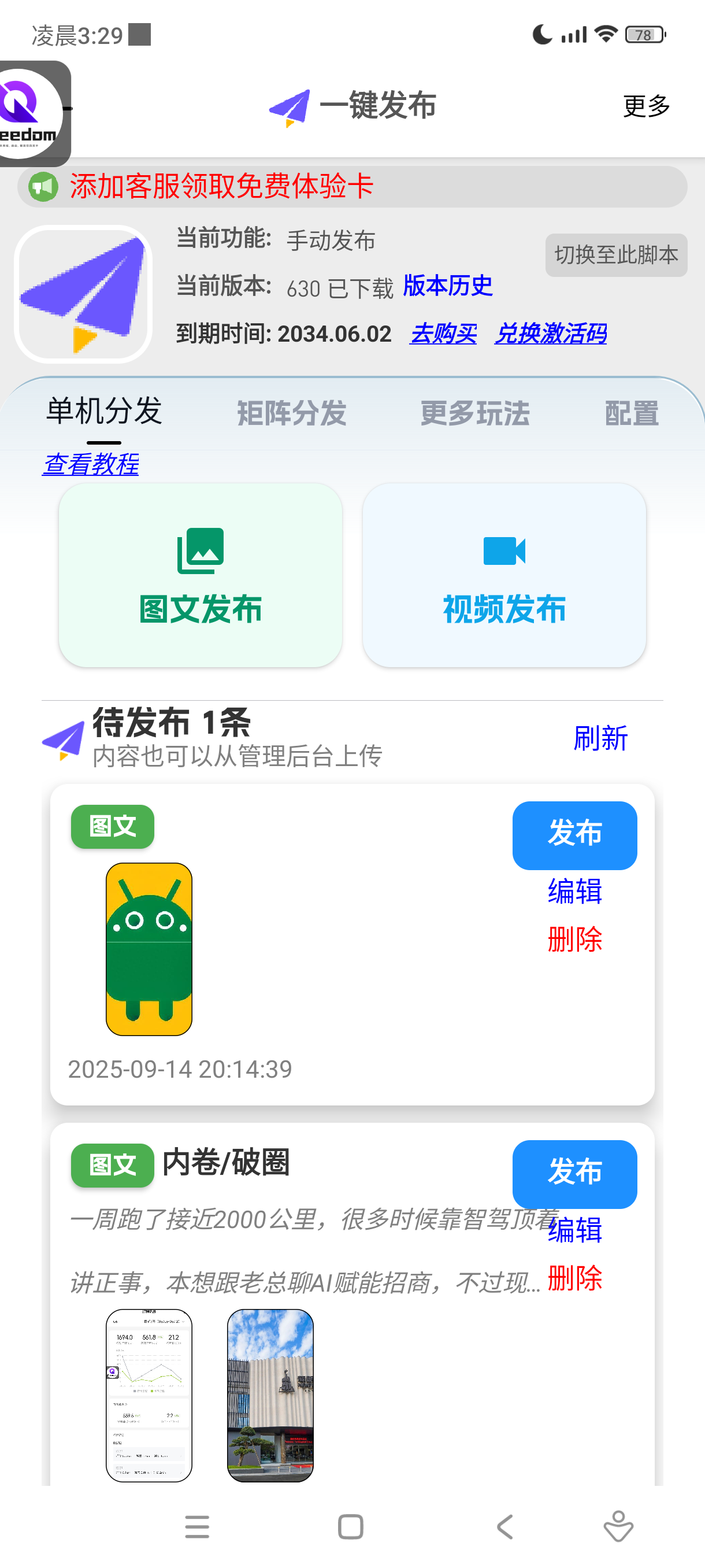Tap 切换至此脚本 button
Screen dimensions: 705x1568
[x=615, y=255]
